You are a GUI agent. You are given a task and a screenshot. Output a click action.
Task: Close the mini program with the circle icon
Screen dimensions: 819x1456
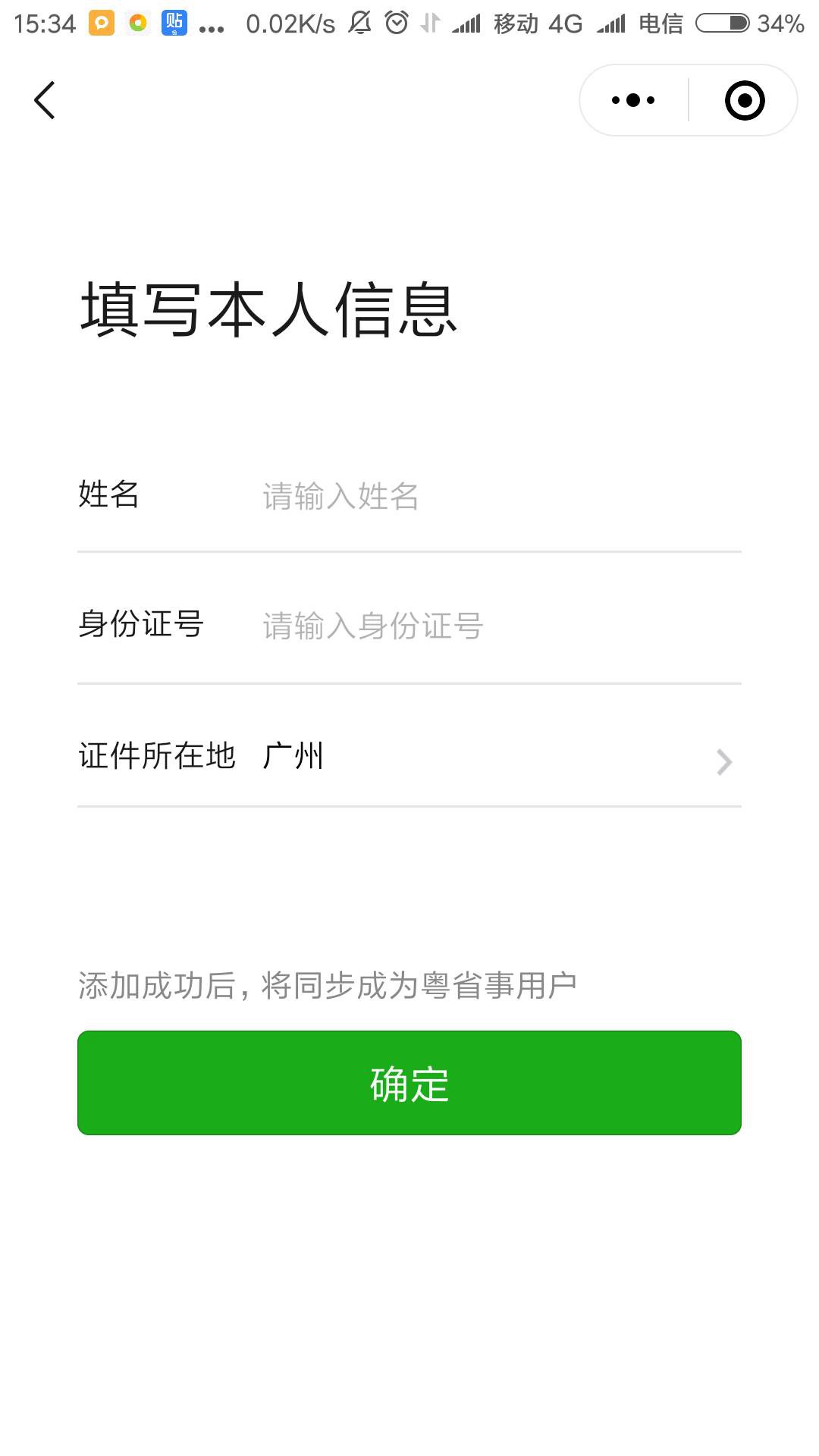[744, 100]
